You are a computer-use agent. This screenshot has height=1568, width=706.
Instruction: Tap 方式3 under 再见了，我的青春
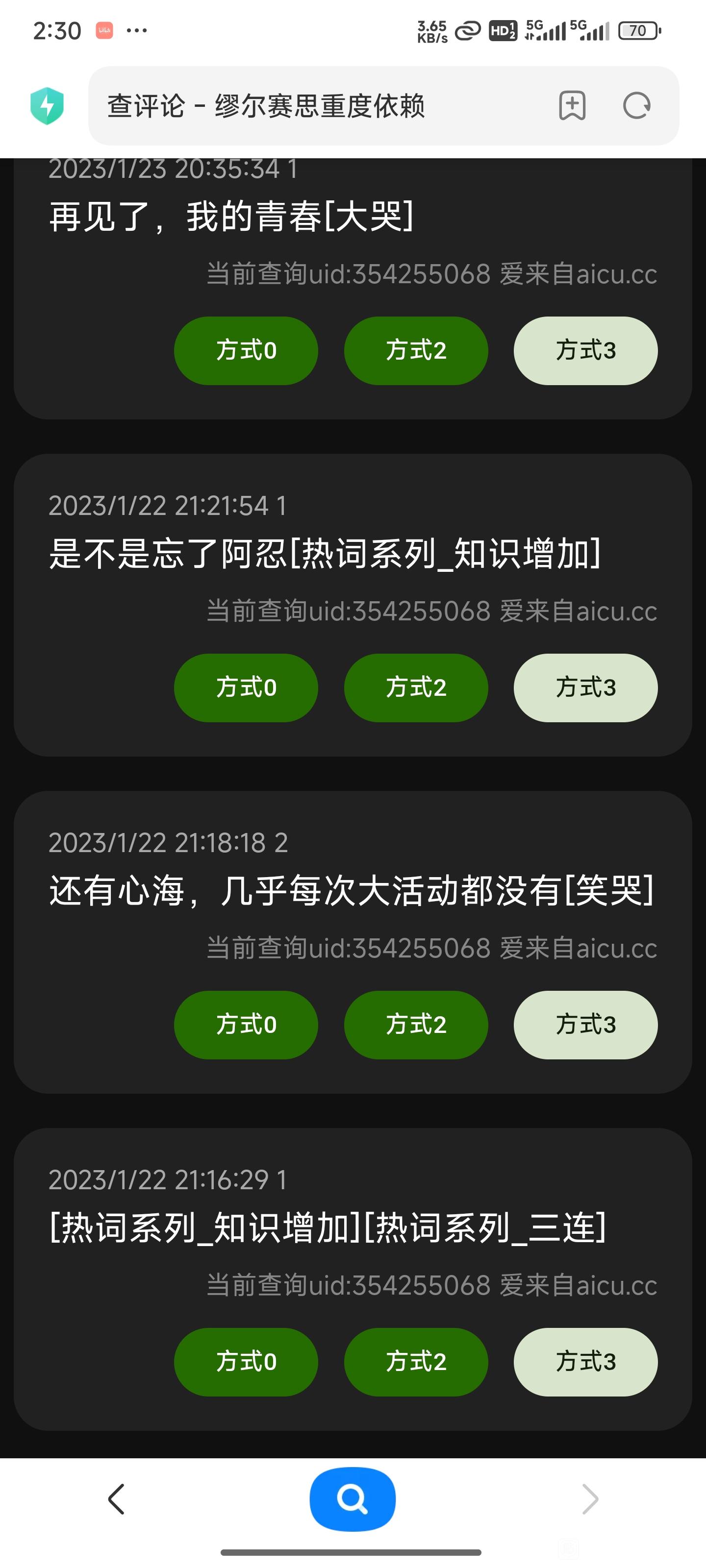coord(585,351)
